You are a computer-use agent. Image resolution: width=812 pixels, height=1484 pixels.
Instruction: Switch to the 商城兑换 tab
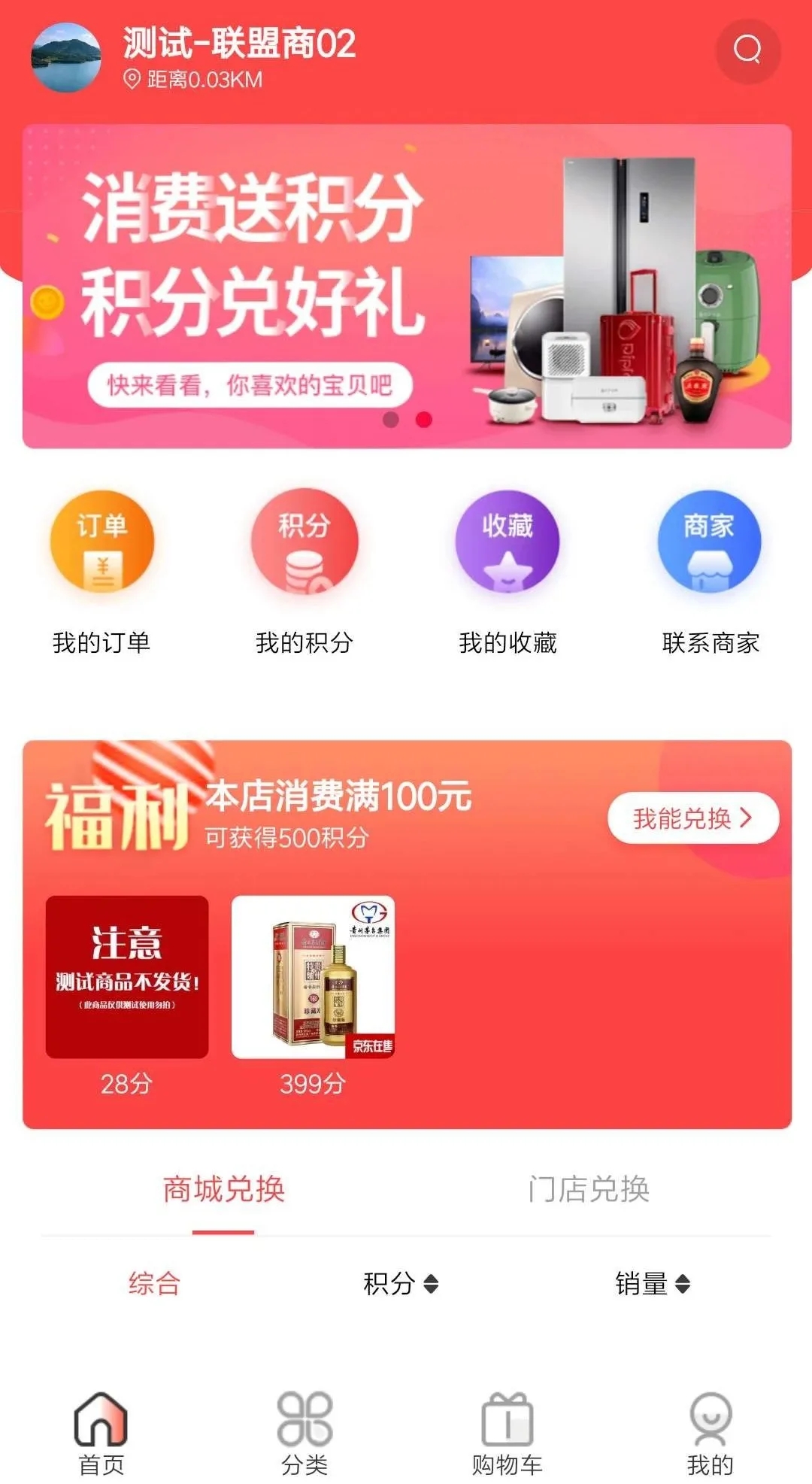click(x=223, y=1189)
